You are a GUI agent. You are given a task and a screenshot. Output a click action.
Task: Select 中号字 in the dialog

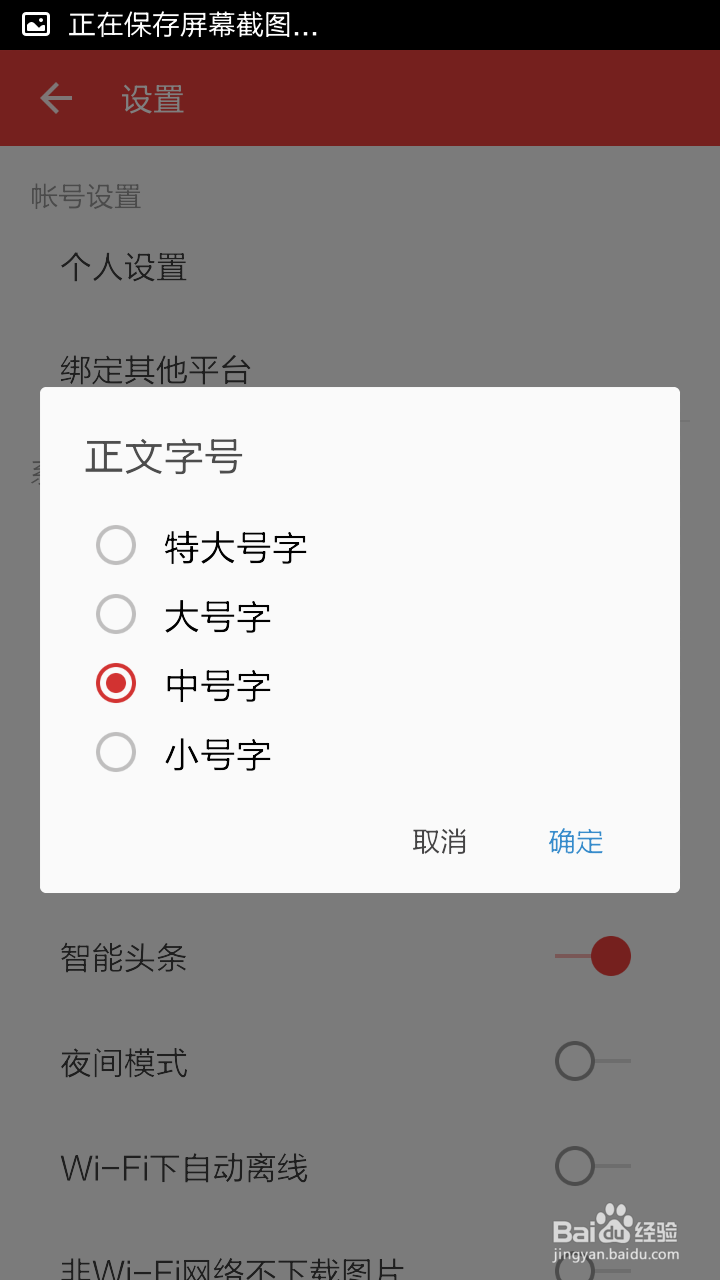click(x=116, y=683)
